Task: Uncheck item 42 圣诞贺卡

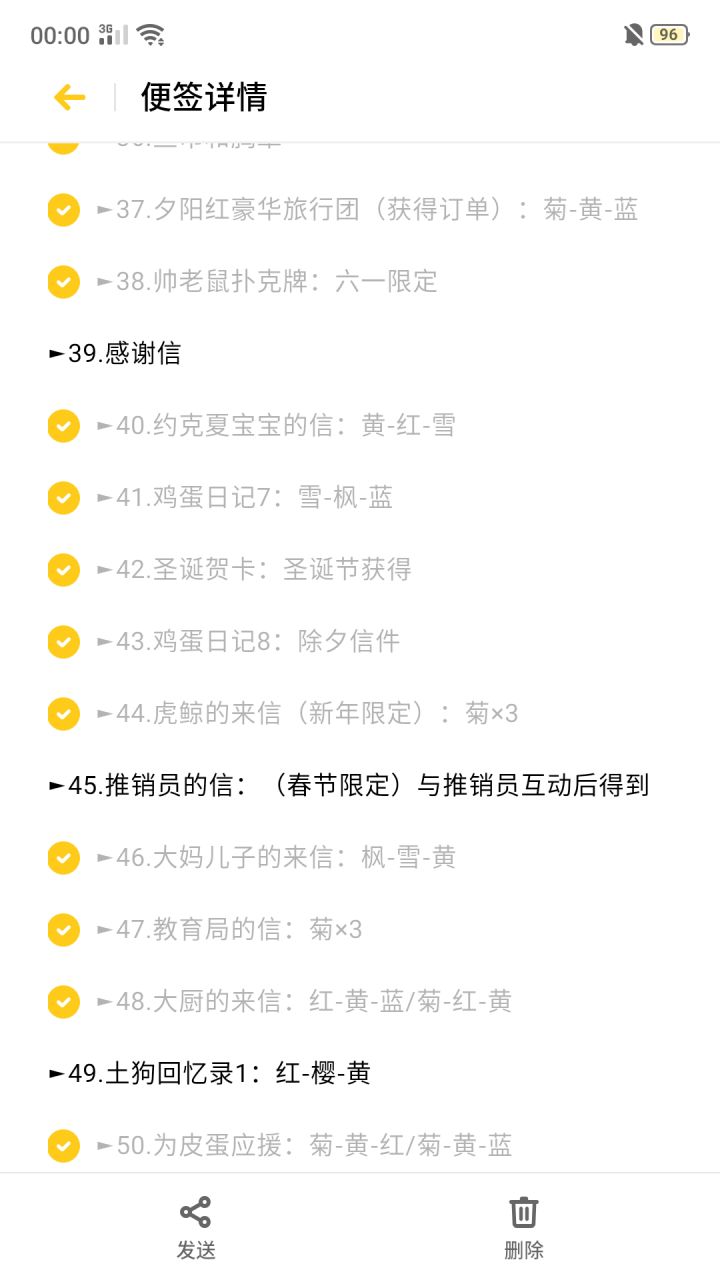Action: [x=63, y=570]
